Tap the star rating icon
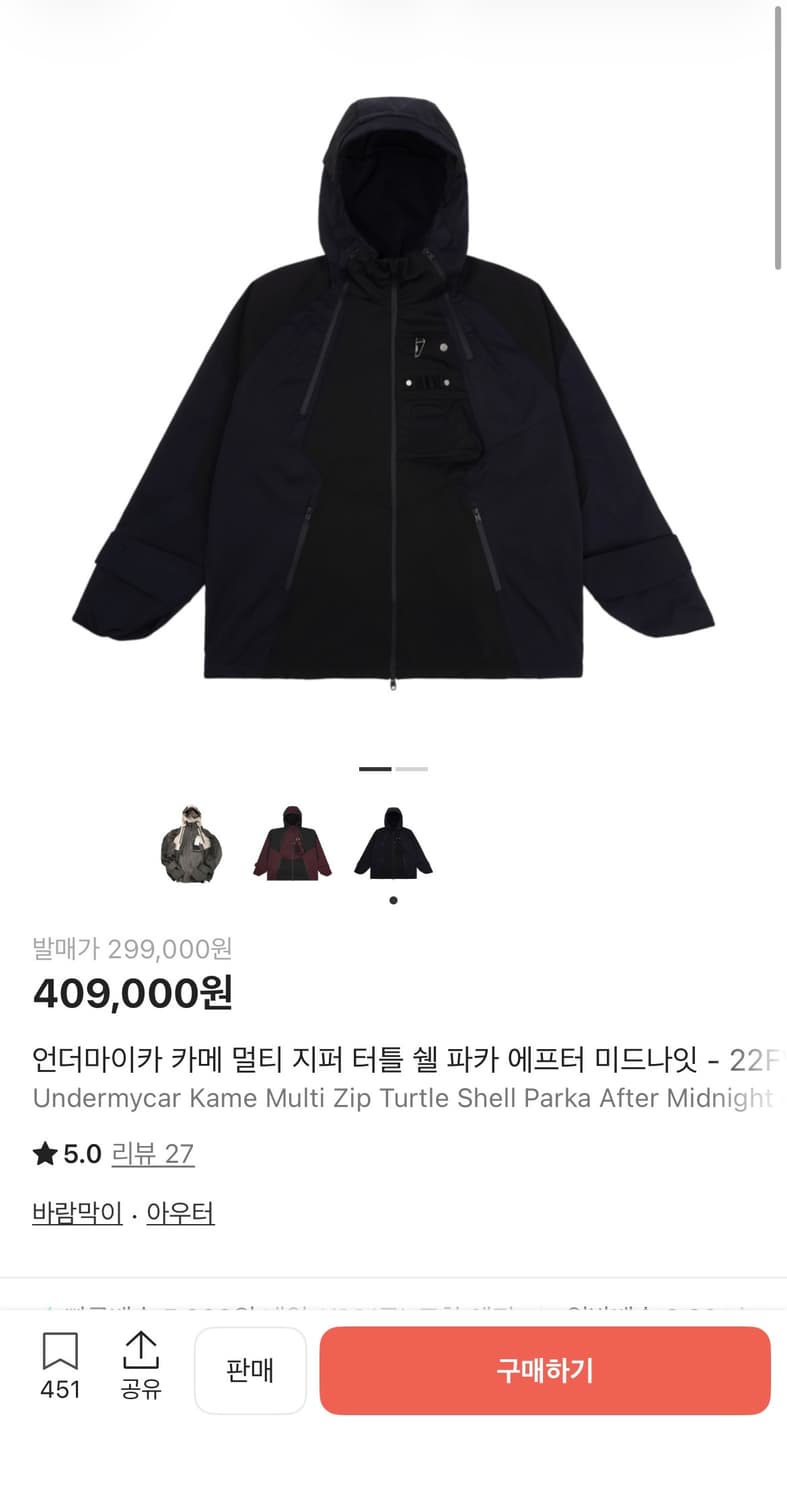 (43, 1154)
